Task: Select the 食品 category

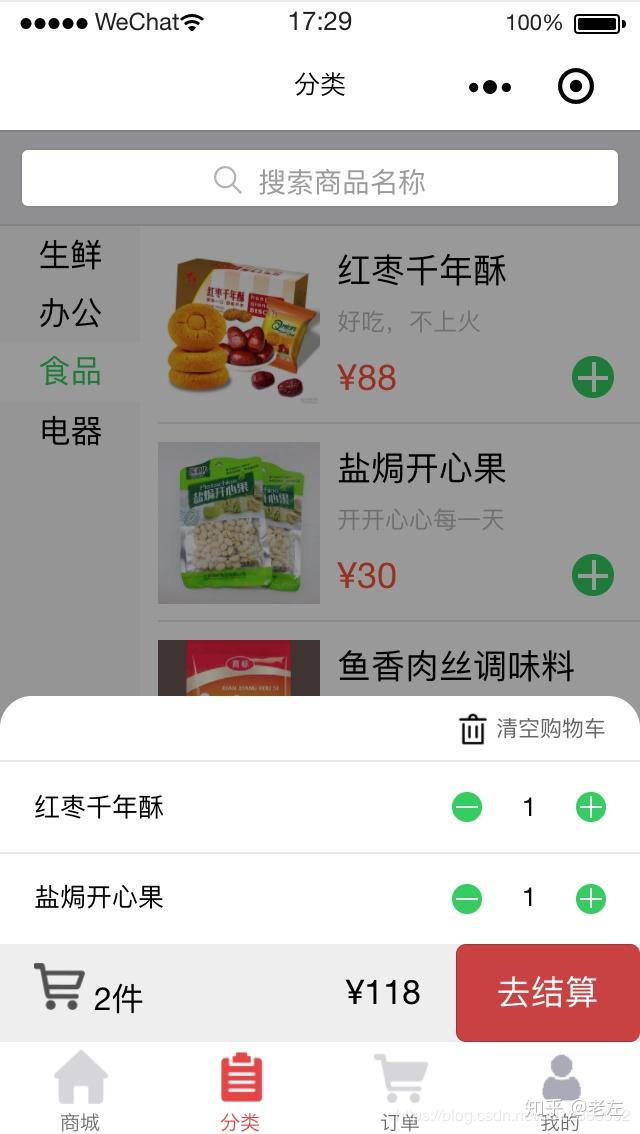Action: pyautogui.click(x=70, y=372)
